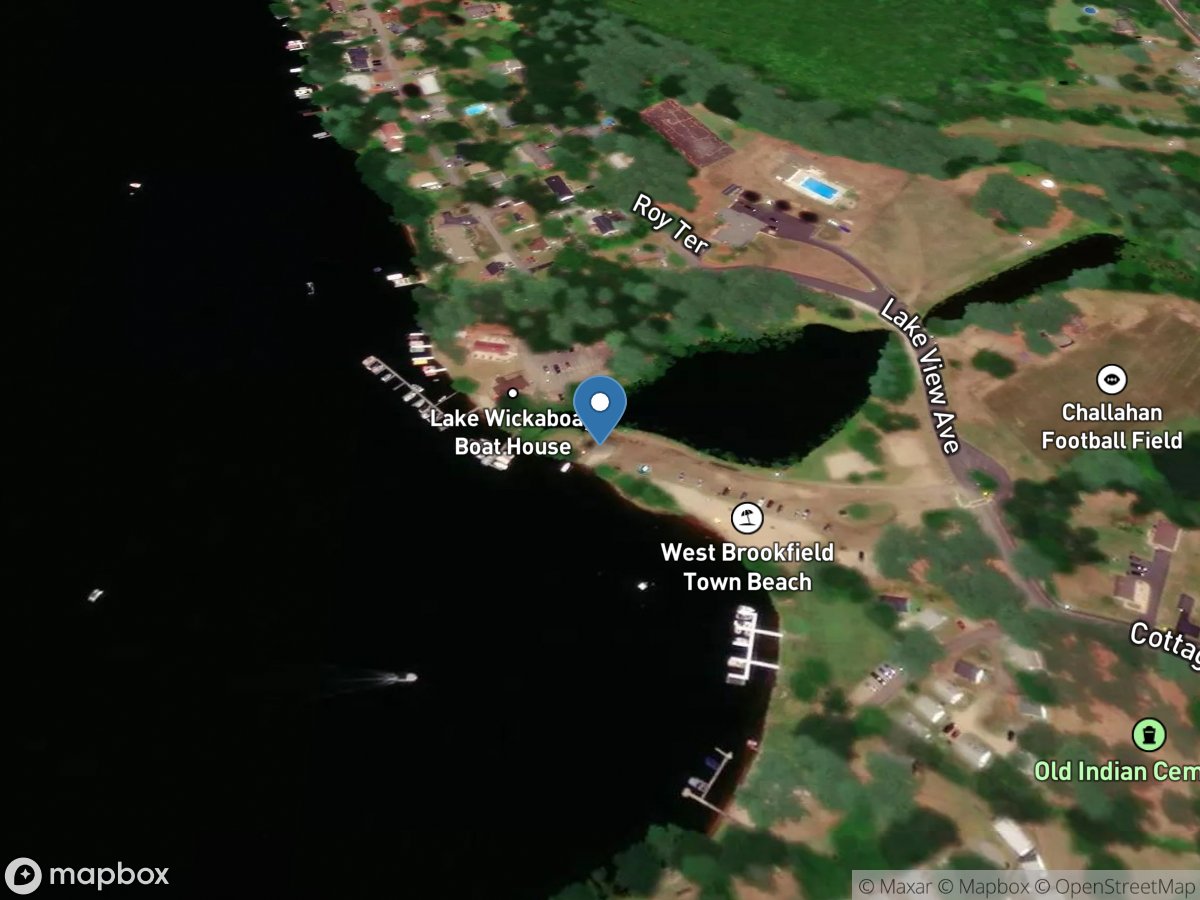Select the Old Indian Cemetery marker
This screenshot has height=900, width=1200.
(1150, 736)
